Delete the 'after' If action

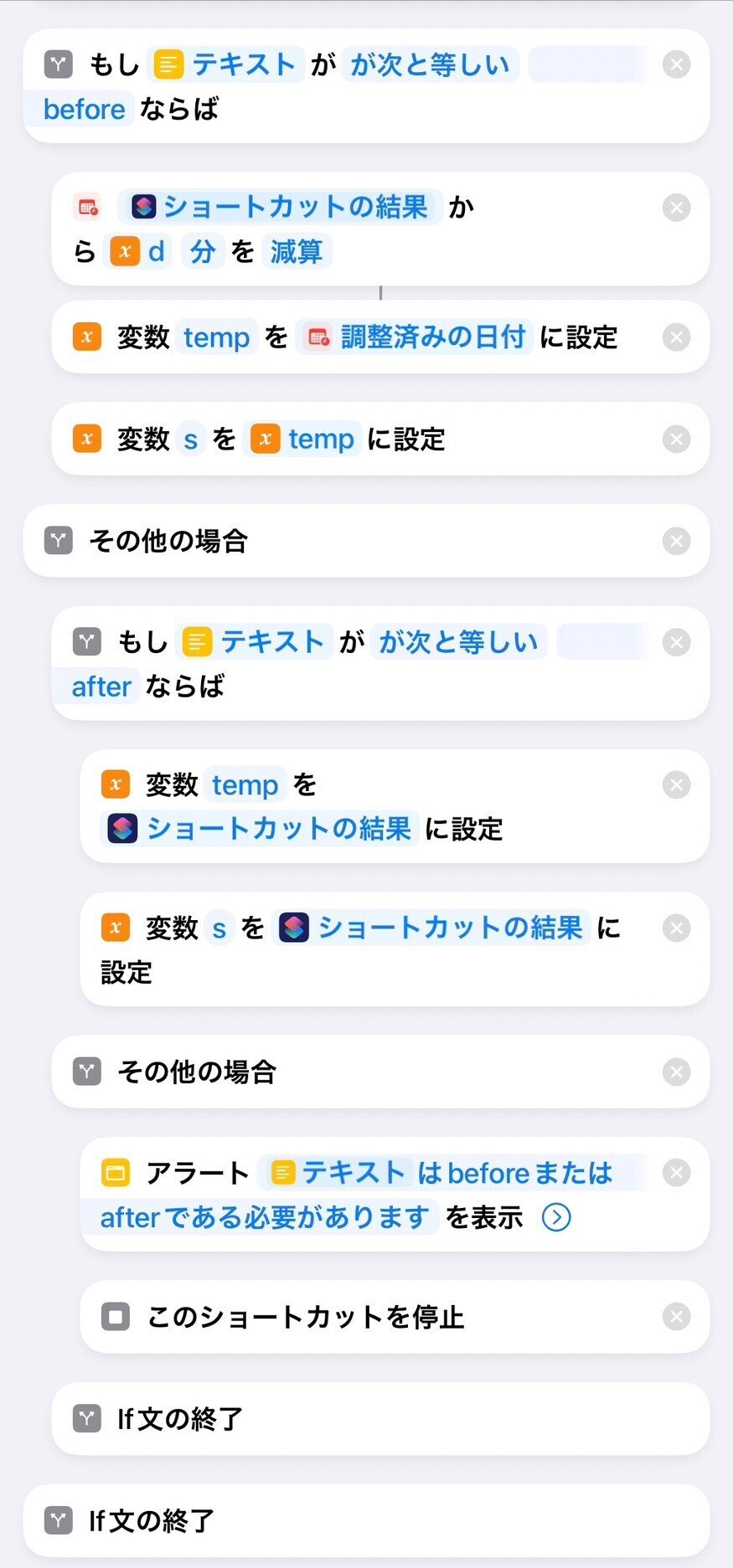[x=676, y=642]
